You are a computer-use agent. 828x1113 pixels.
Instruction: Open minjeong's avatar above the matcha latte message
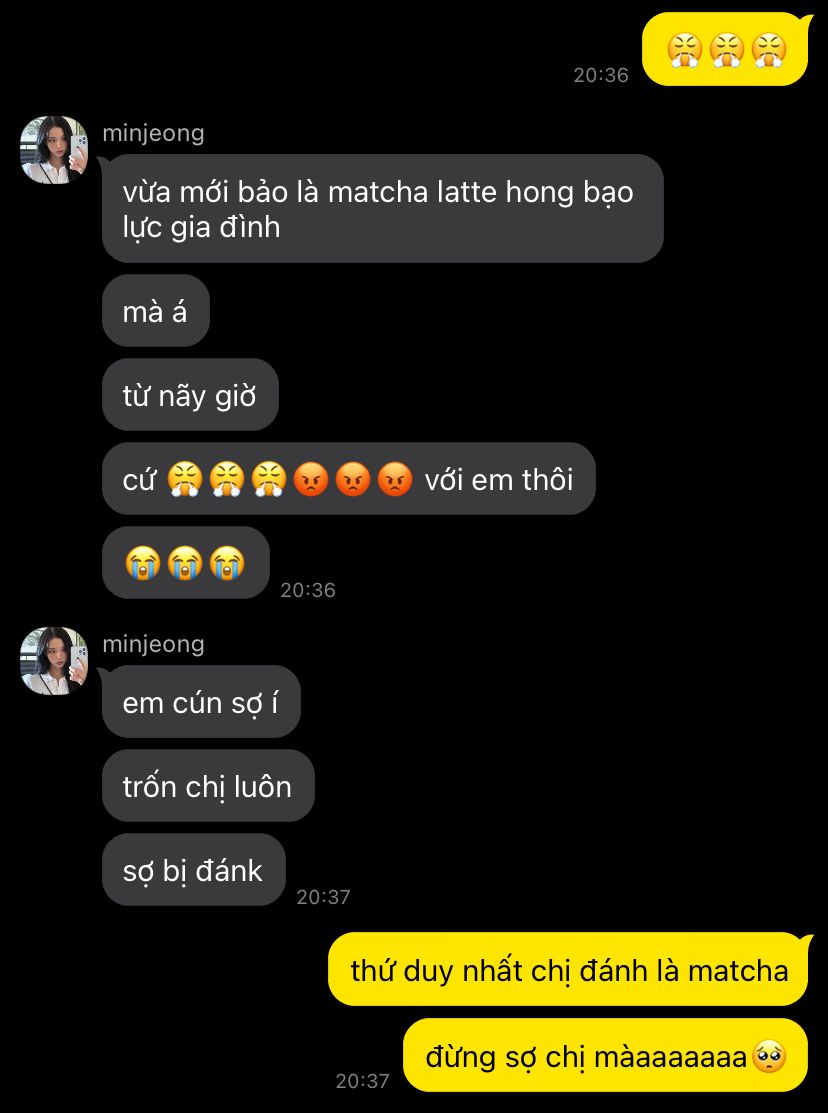54,150
